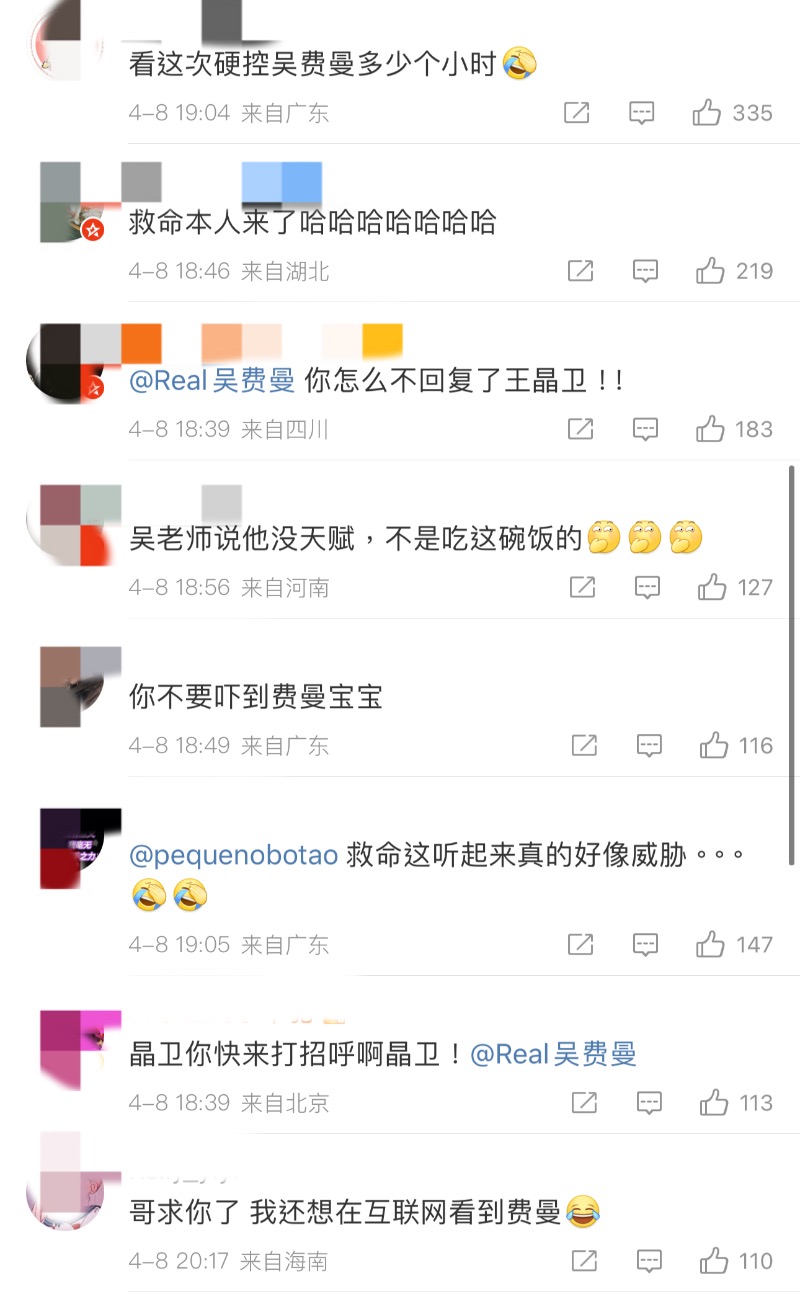Like the comment 你不要吓到费曼宝宝
This screenshot has width=800, height=1294.
714,745
